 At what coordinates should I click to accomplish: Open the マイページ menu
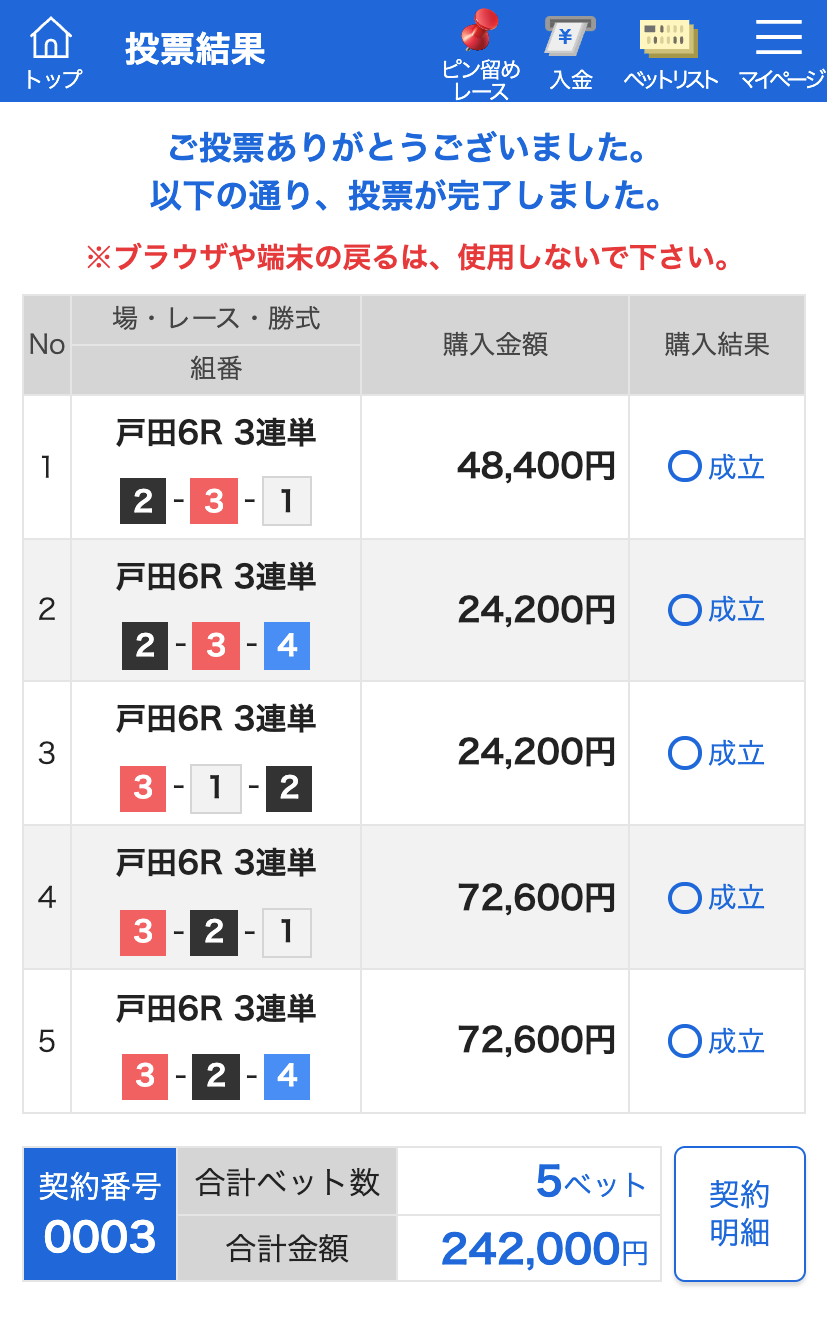(781, 52)
